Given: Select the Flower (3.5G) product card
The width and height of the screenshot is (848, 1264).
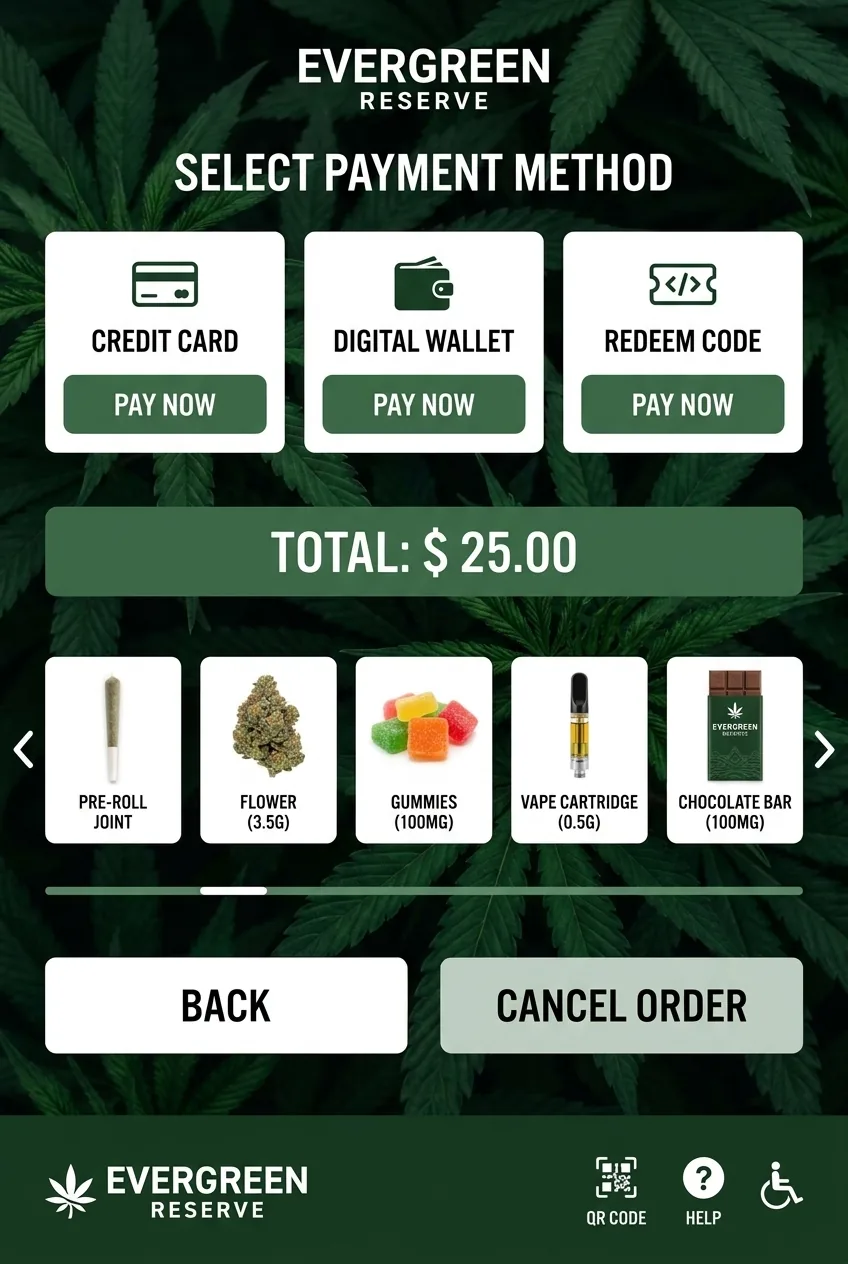Looking at the screenshot, I should coord(268,749).
